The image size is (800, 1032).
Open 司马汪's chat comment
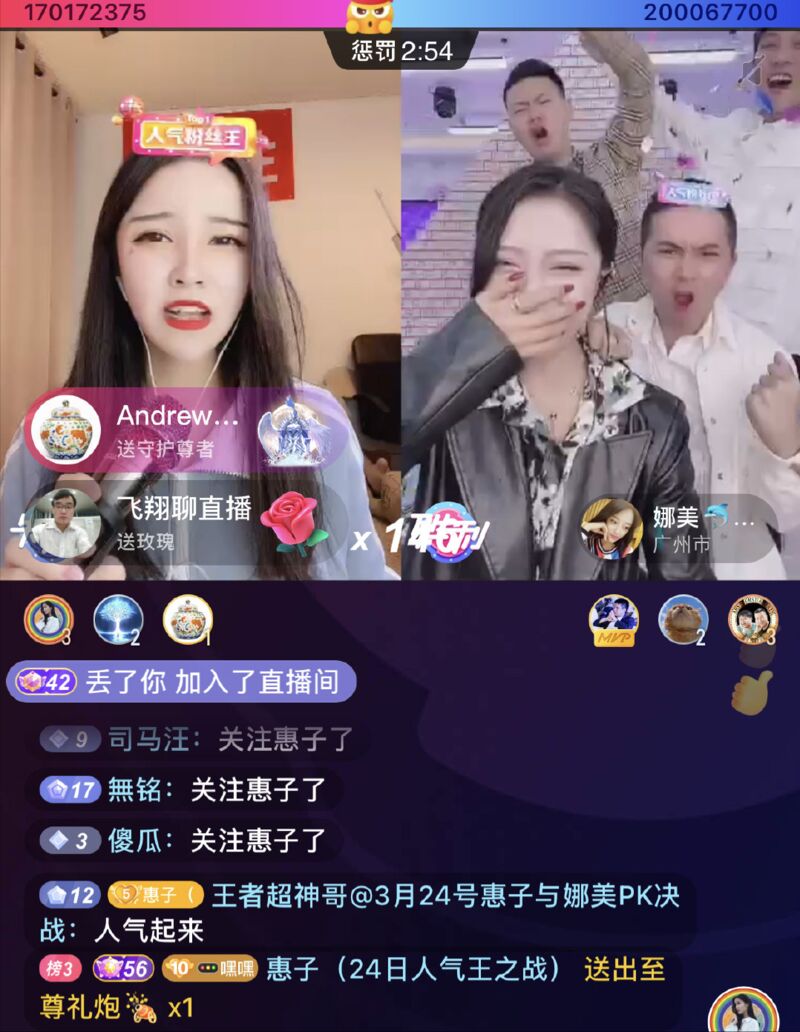198,740
